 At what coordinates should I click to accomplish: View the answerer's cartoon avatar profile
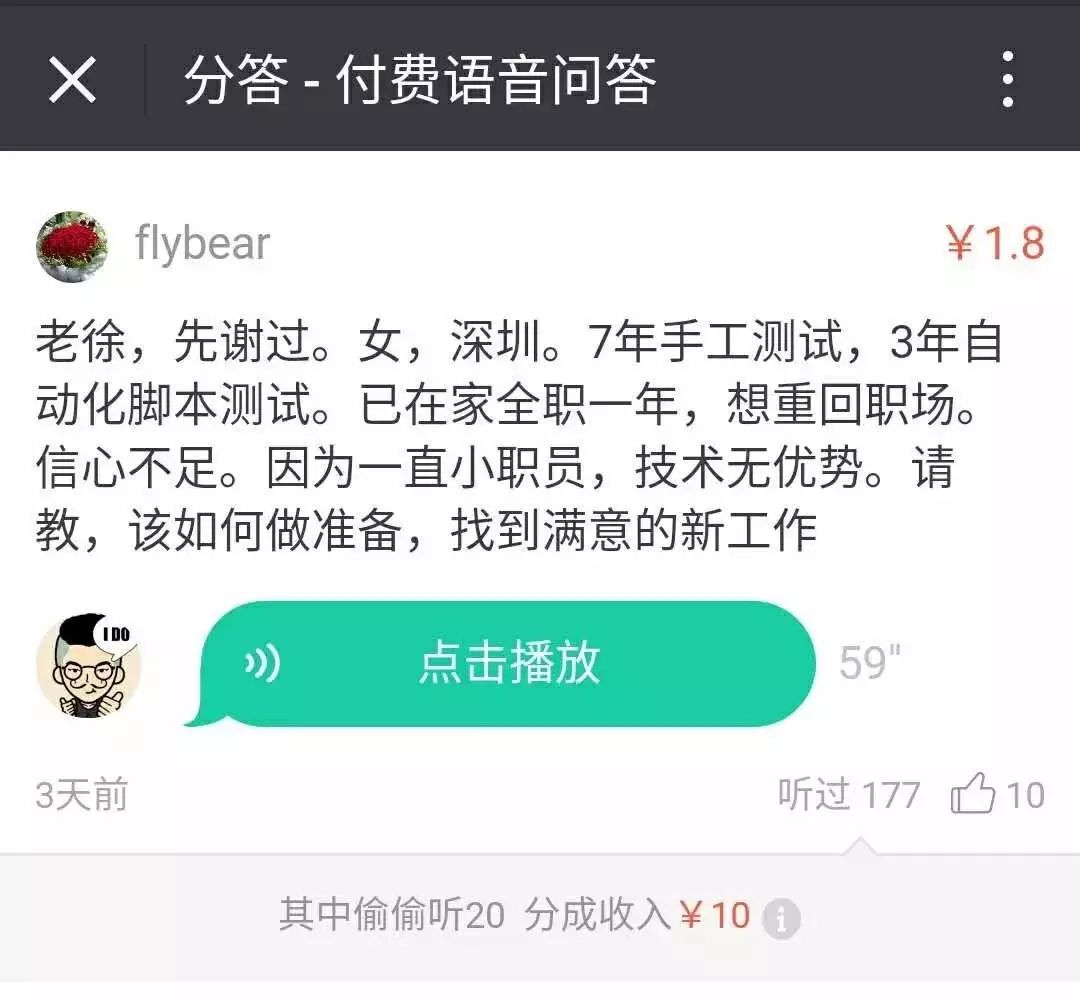click(89, 665)
